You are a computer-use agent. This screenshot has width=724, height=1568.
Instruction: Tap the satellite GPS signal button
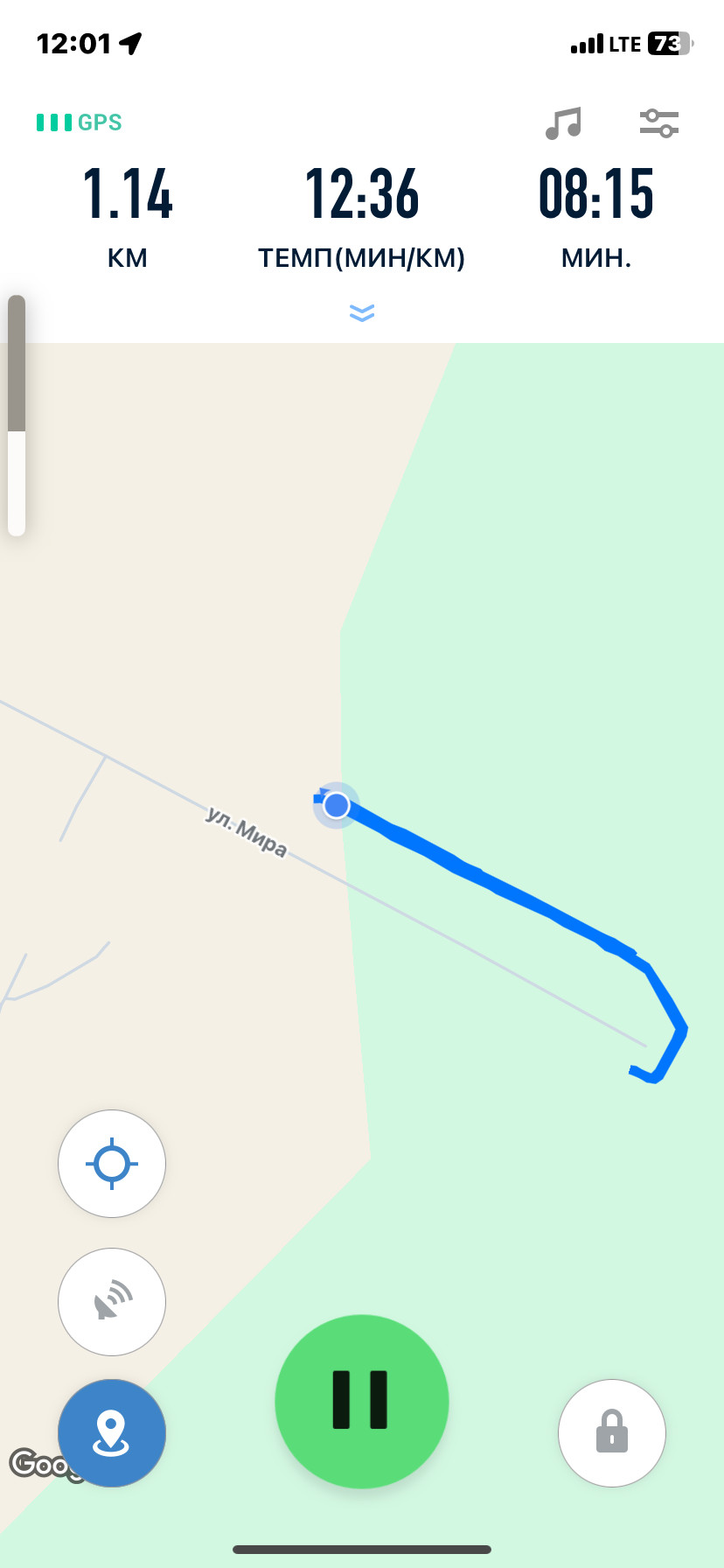coord(112,1302)
